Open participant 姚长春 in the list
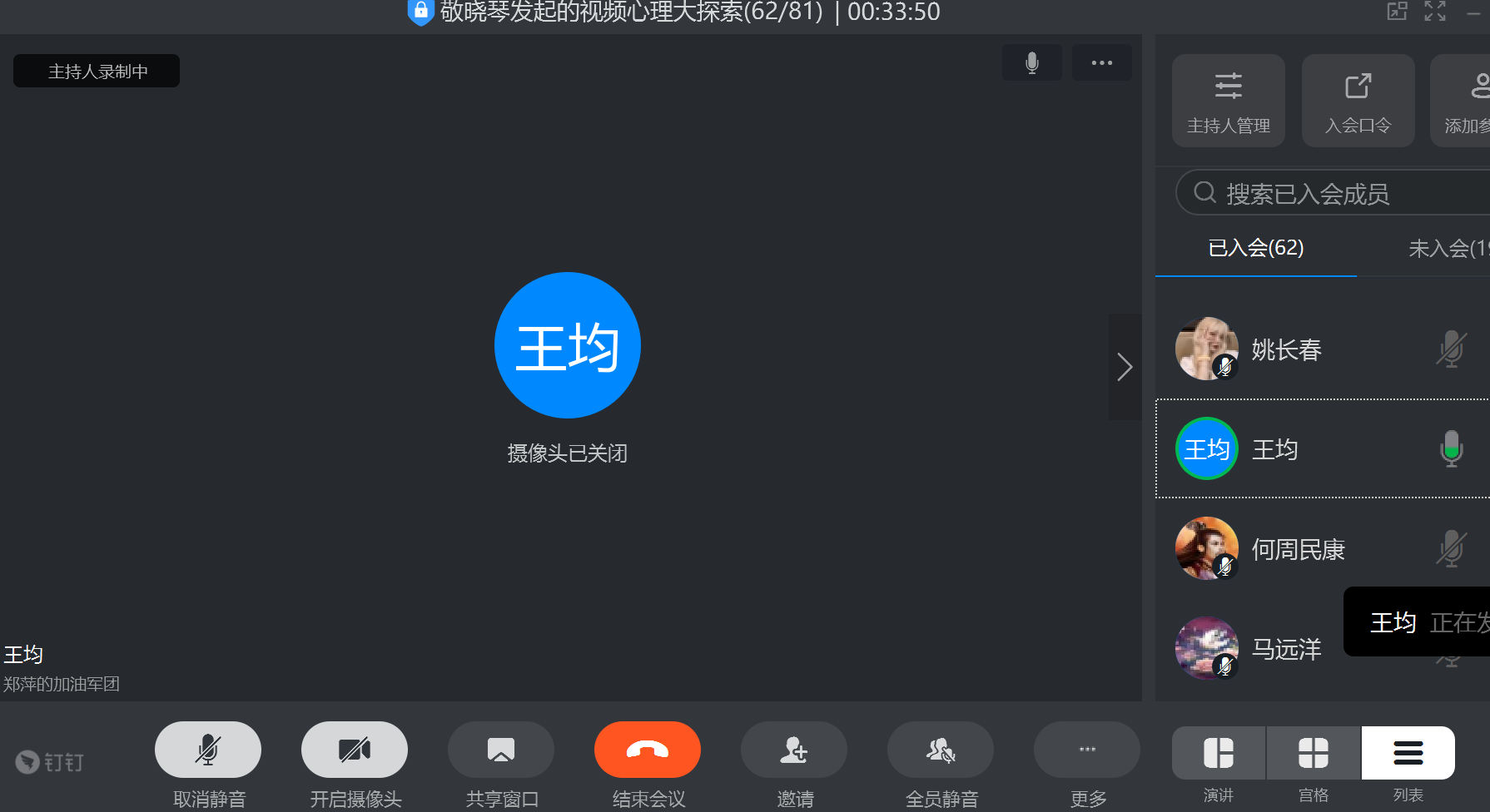Image resolution: width=1490 pixels, height=812 pixels. point(1286,349)
